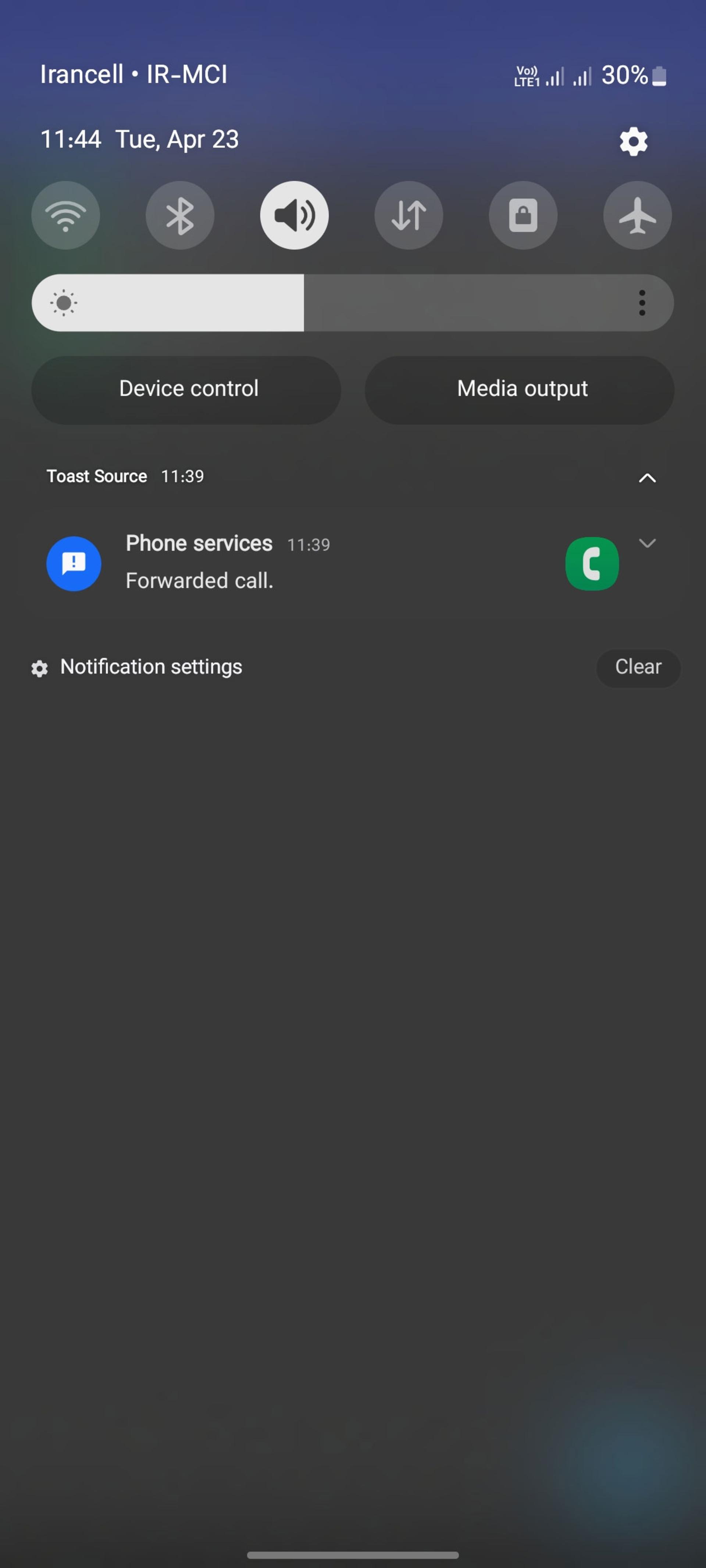
Task: Open Media output
Action: pyautogui.click(x=520, y=390)
